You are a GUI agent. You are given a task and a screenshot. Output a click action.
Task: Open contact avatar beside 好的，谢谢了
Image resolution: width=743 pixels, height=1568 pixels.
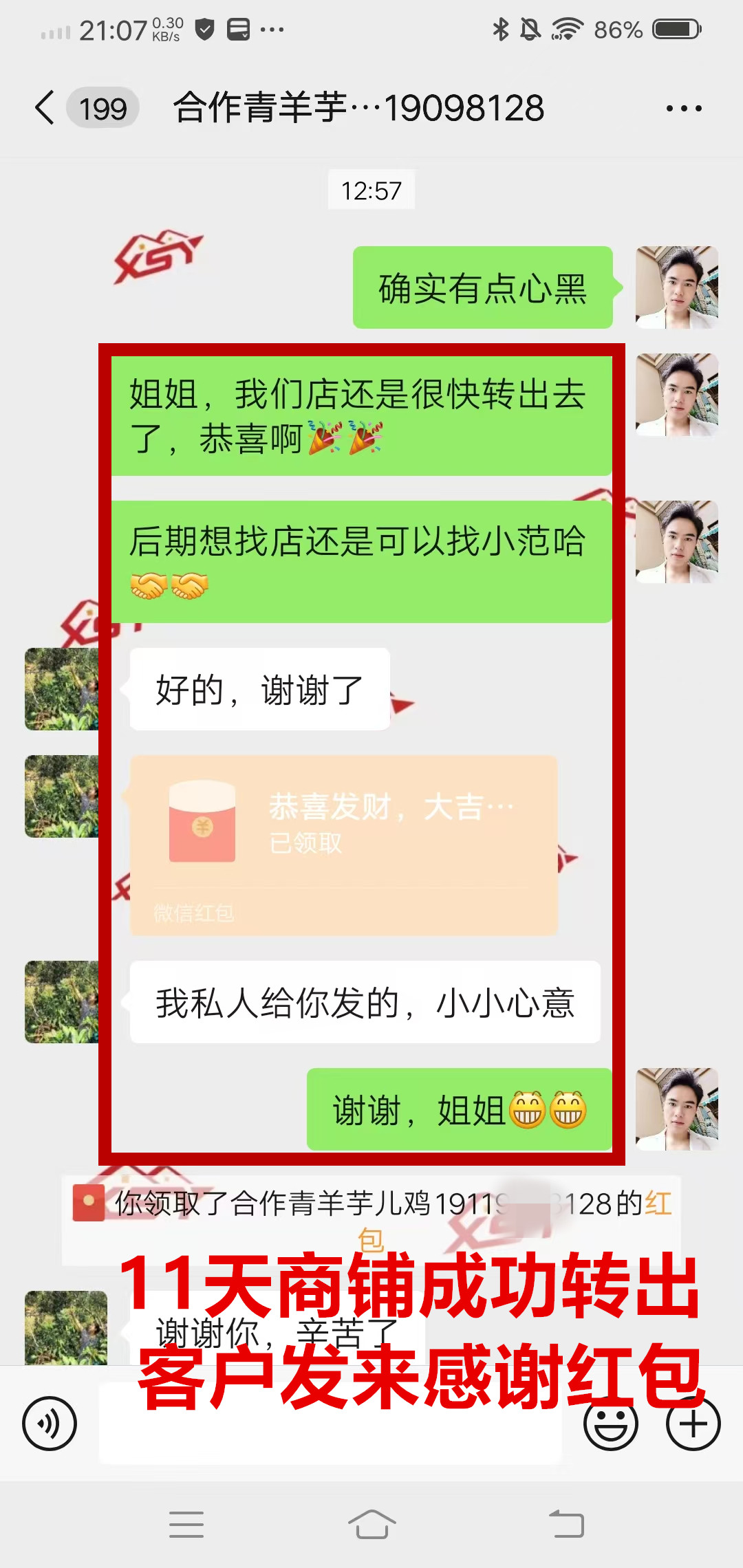point(62,689)
